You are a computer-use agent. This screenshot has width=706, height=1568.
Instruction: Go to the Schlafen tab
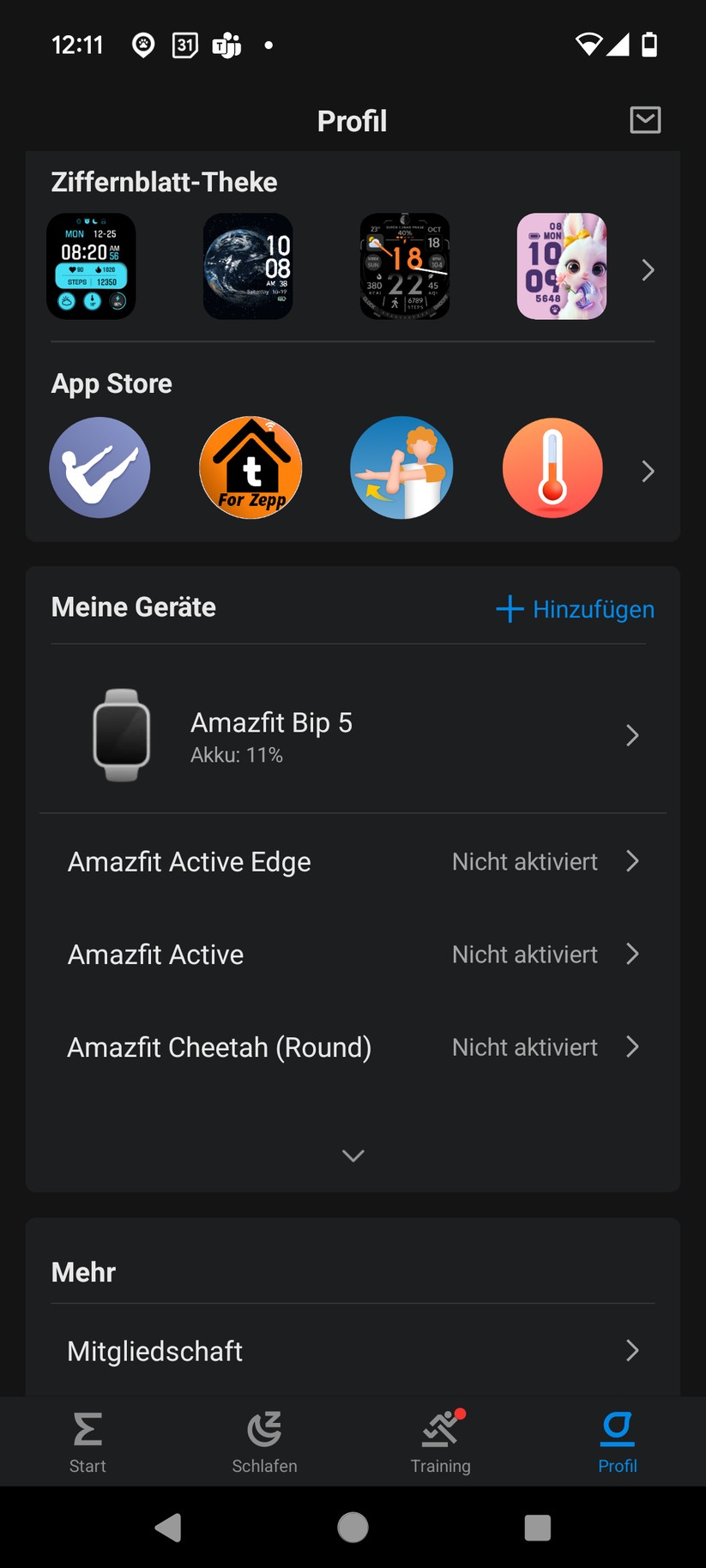(x=264, y=1442)
